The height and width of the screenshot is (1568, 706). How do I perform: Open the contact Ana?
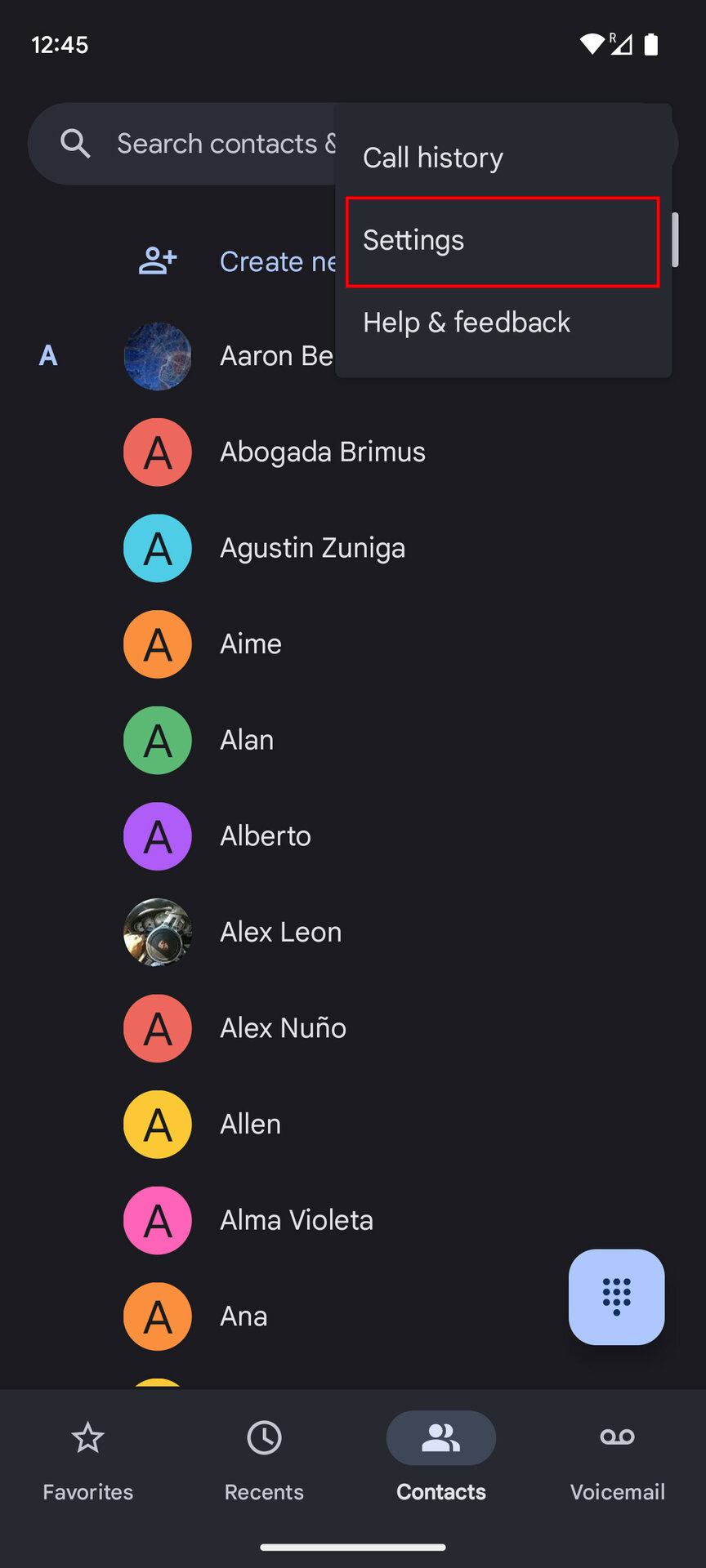click(x=244, y=1316)
